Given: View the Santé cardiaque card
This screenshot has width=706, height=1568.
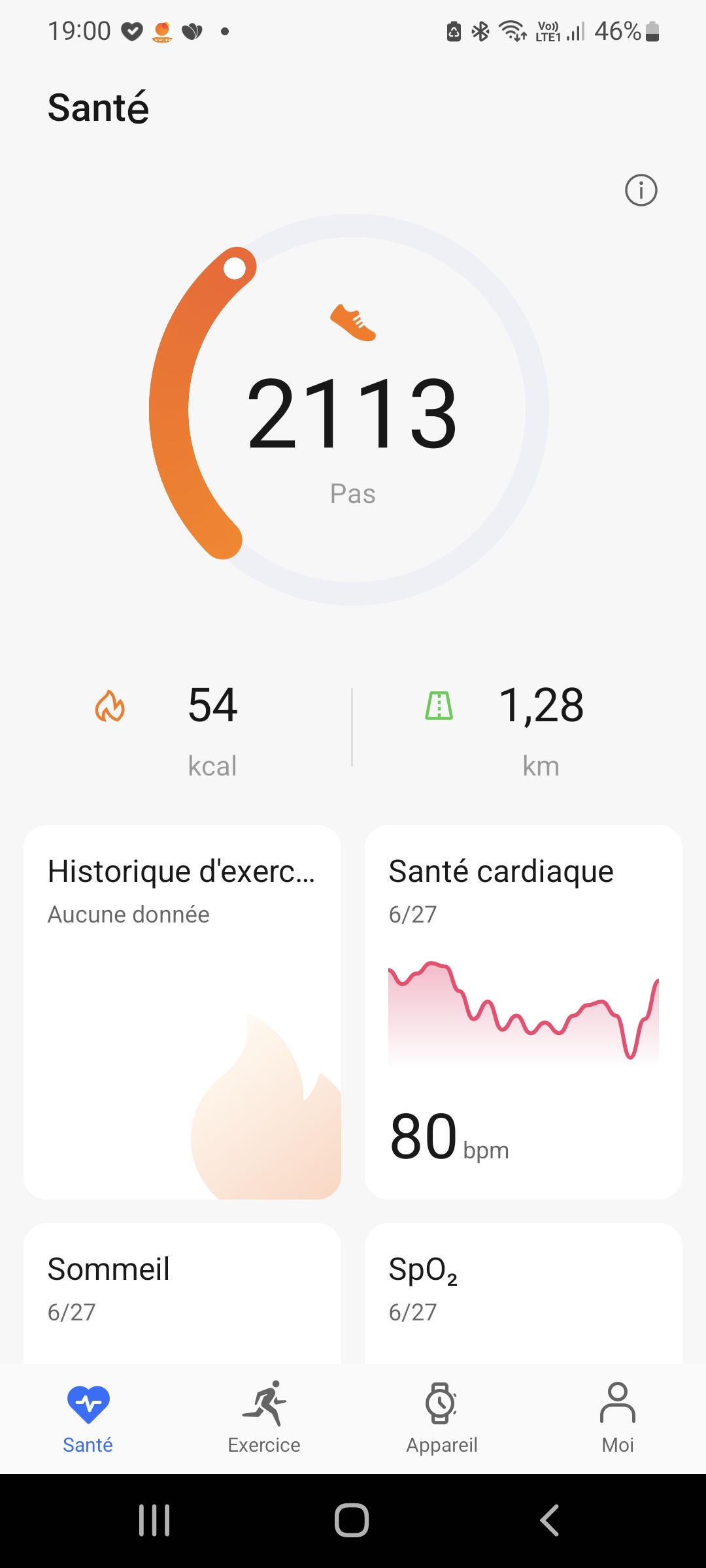Looking at the screenshot, I should [x=523, y=1011].
